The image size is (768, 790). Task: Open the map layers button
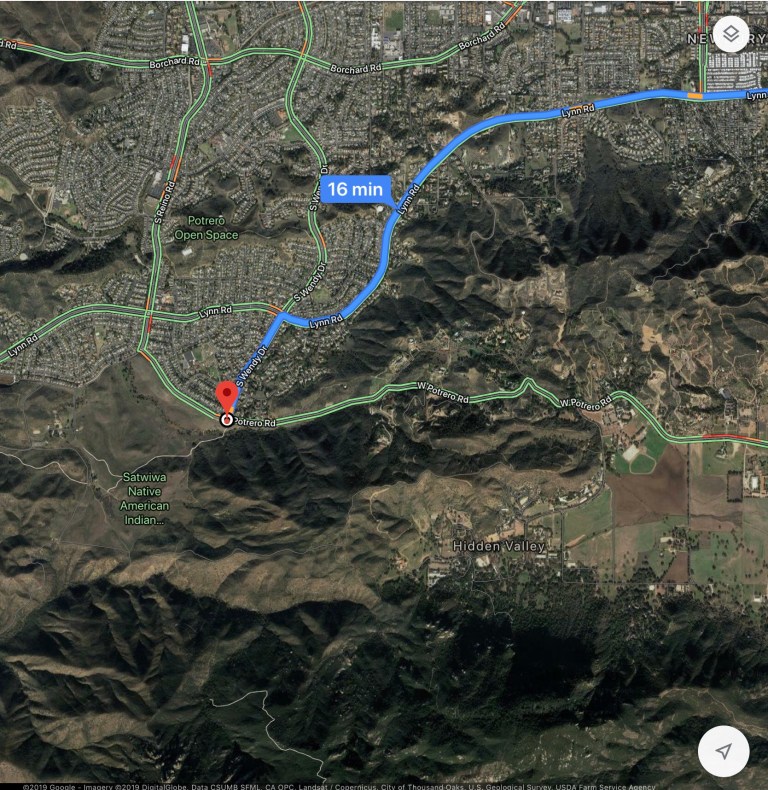click(731, 34)
